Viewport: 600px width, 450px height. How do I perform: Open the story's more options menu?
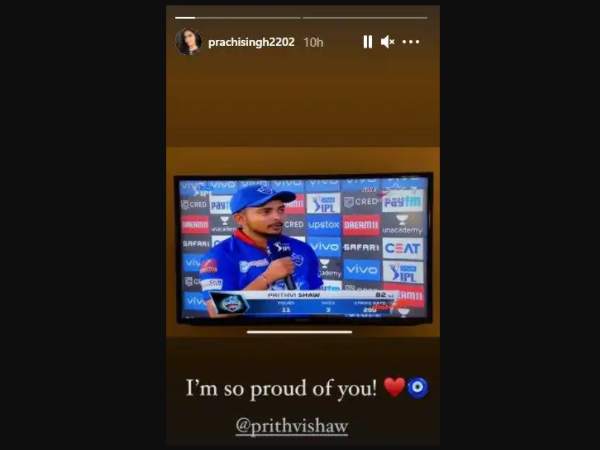click(x=411, y=42)
